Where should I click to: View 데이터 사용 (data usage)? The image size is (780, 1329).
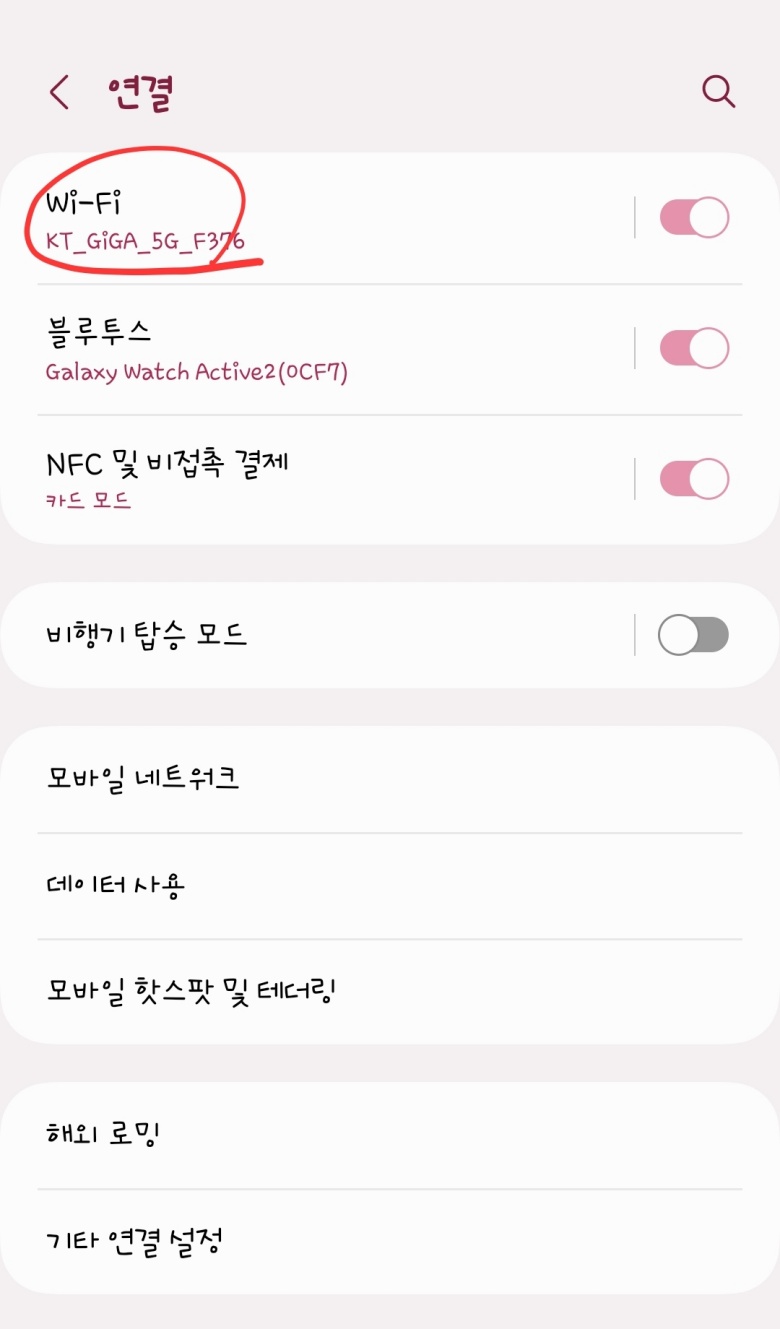pyautogui.click(x=114, y=886)
